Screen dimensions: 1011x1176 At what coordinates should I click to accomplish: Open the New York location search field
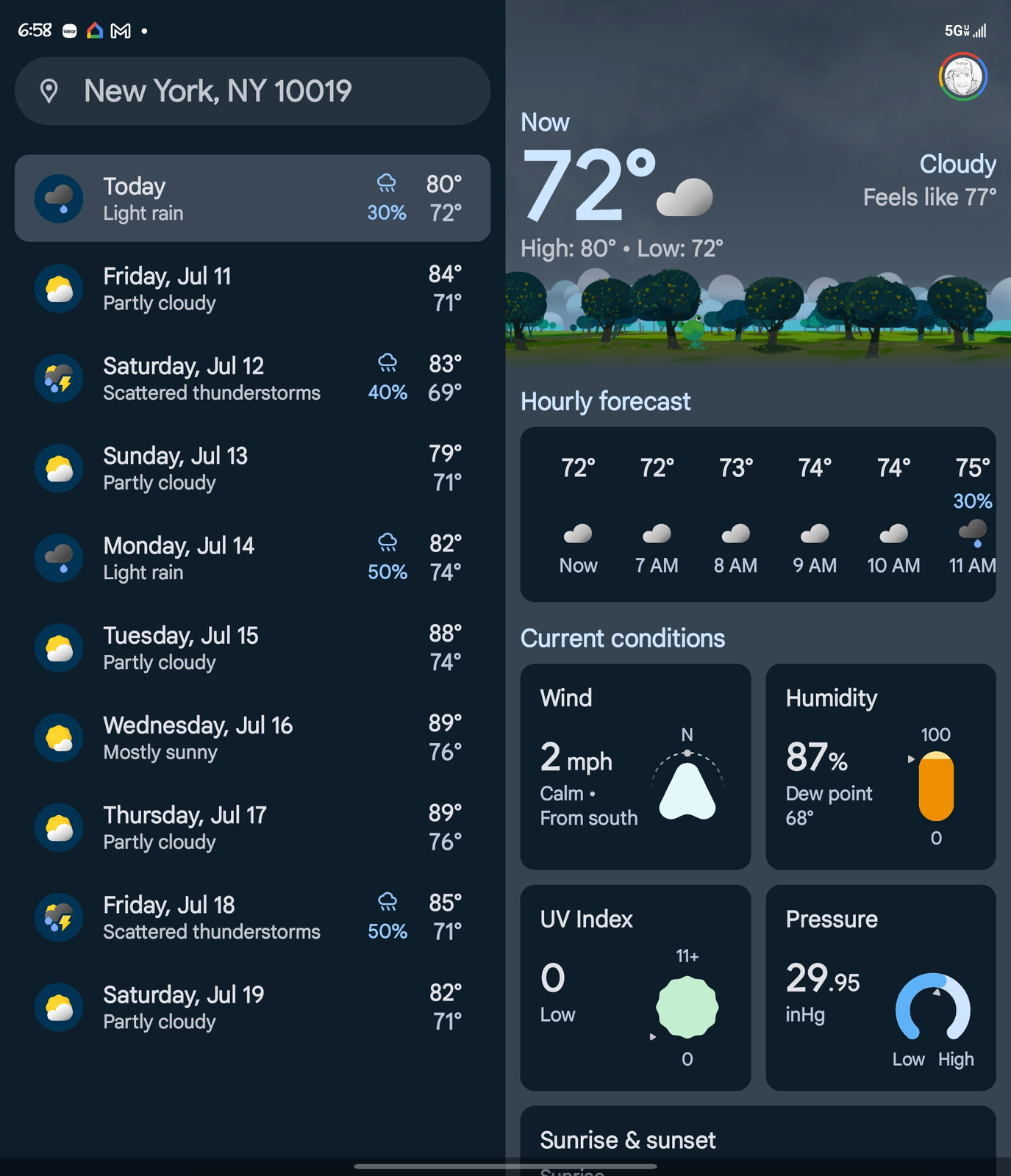(252, 91)
